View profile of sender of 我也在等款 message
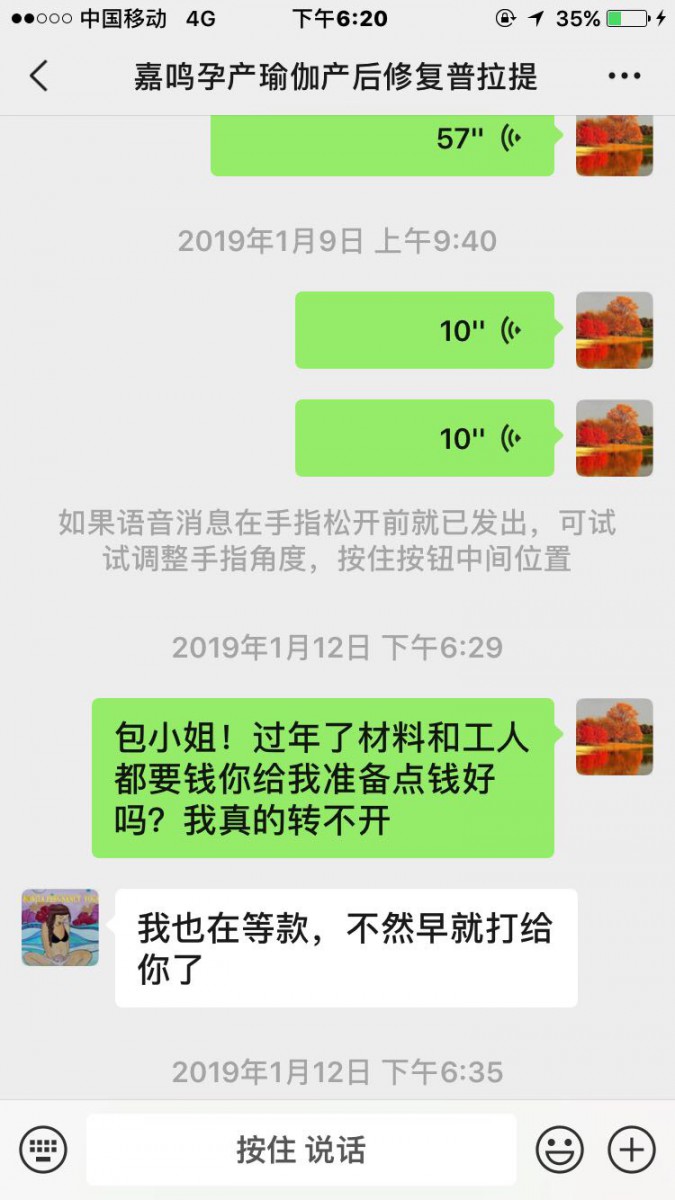This screenshot has width=675, height=1200. 60,927
